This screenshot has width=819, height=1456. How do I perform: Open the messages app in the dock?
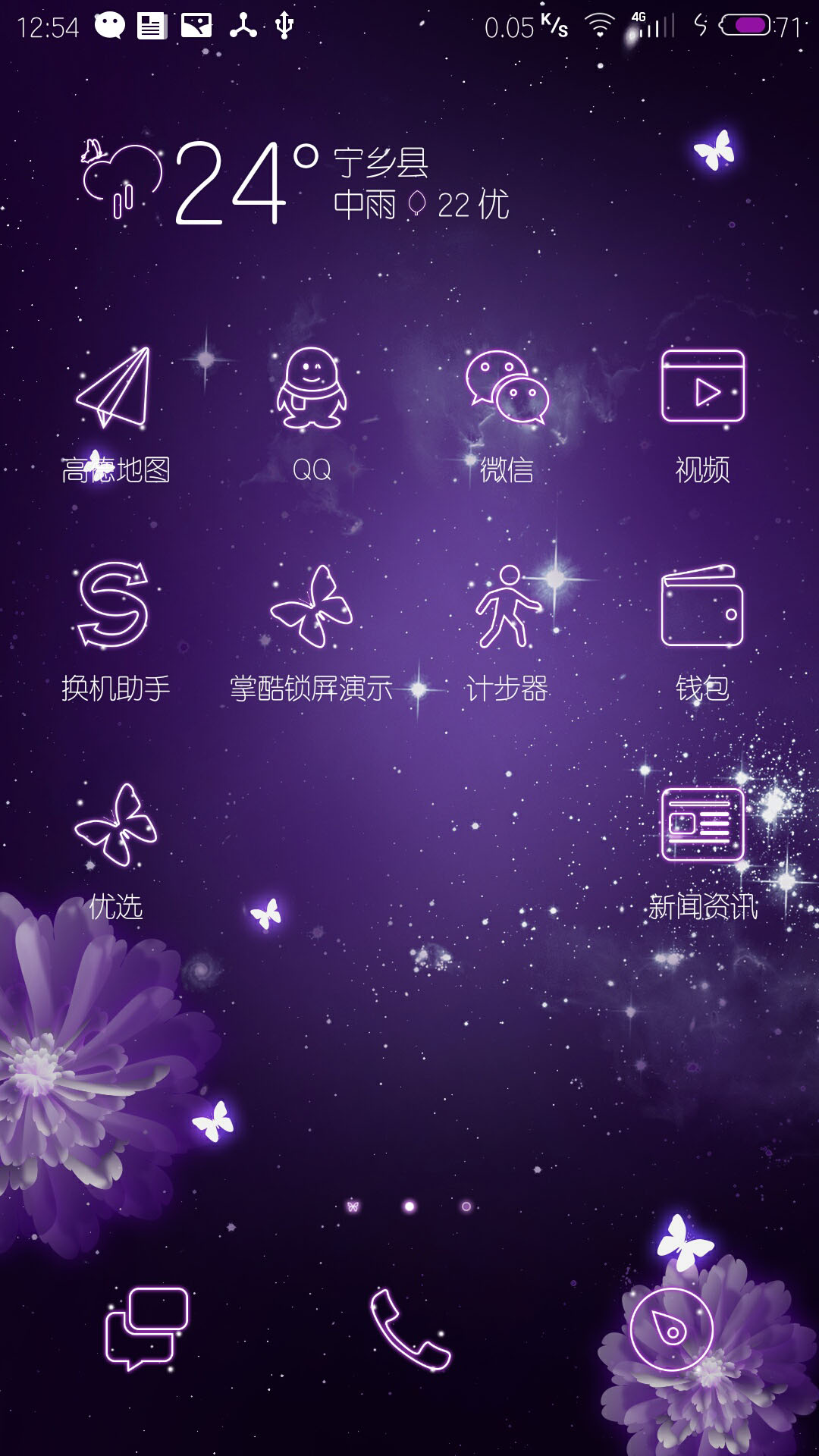click(147, 1327)
